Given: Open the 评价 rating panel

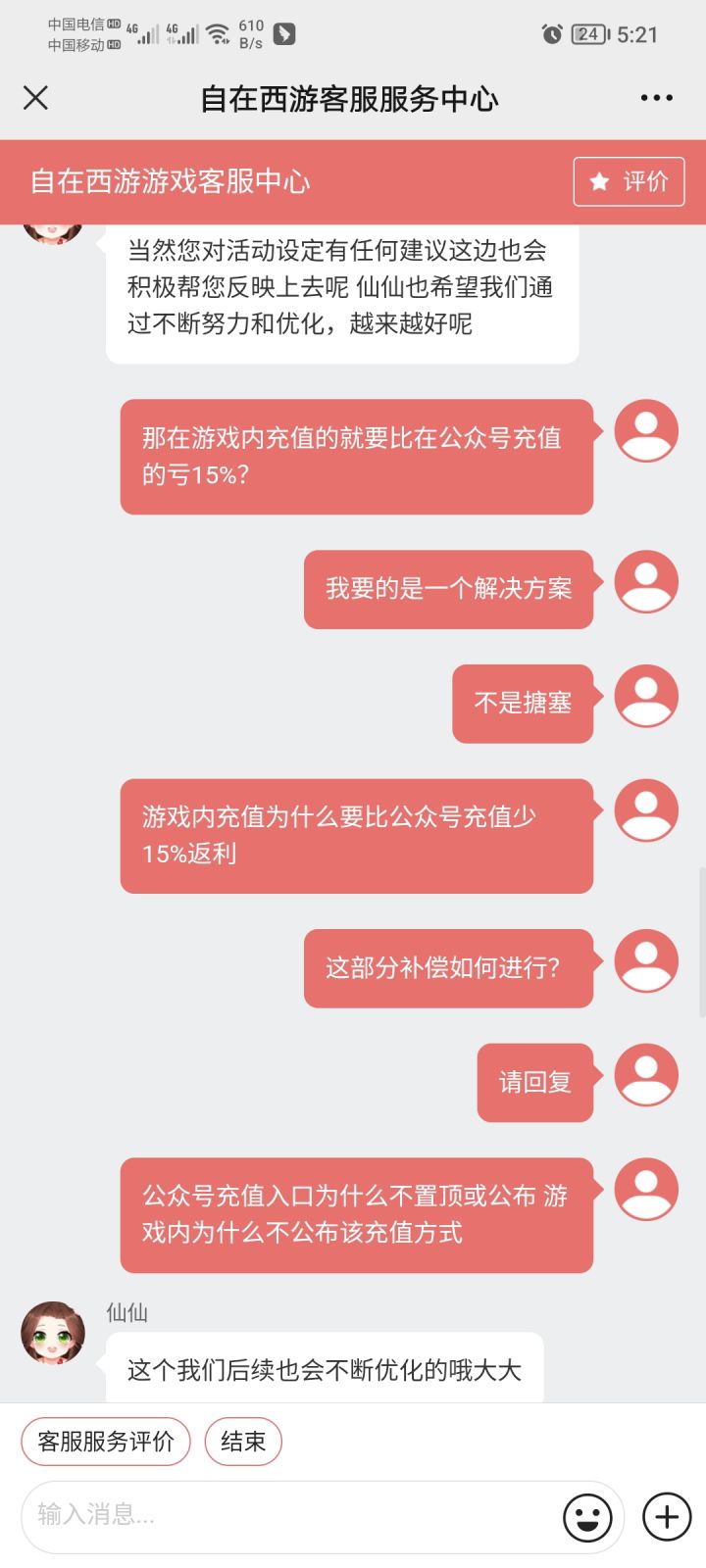Looking at the screenshot, I should pos(628,181).
